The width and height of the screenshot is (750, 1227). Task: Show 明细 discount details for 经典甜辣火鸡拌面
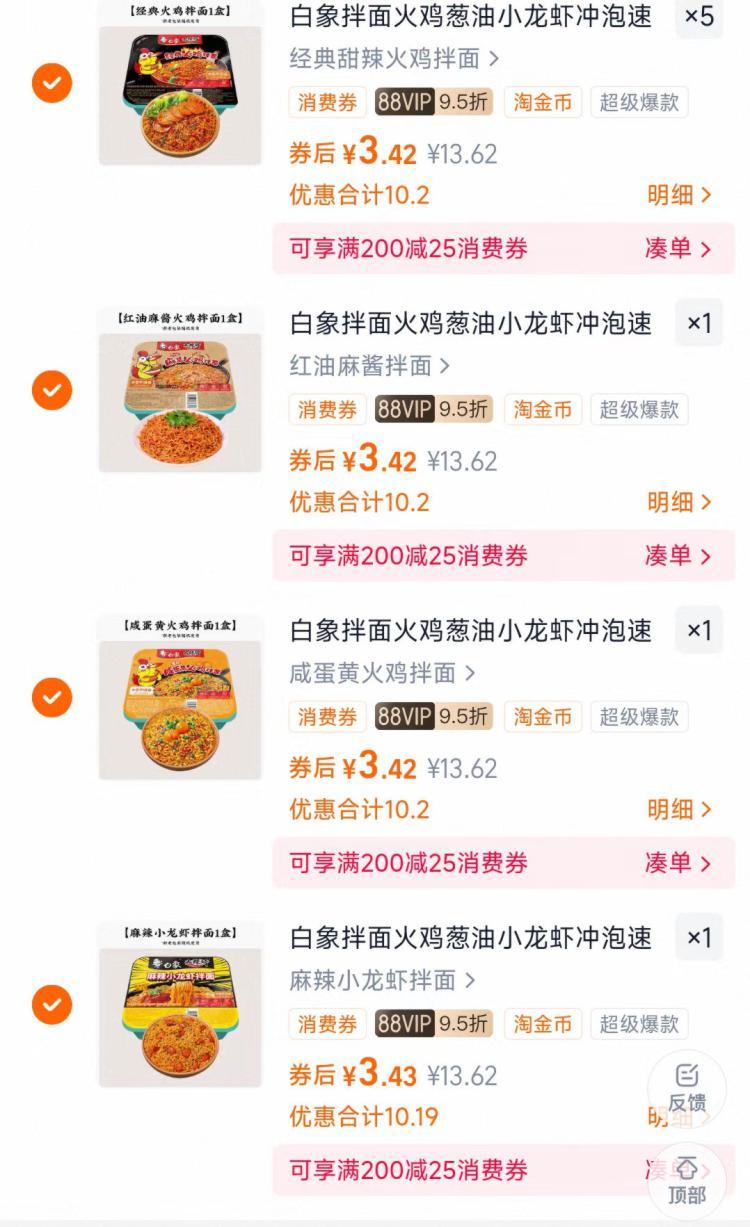pos(679,195)
